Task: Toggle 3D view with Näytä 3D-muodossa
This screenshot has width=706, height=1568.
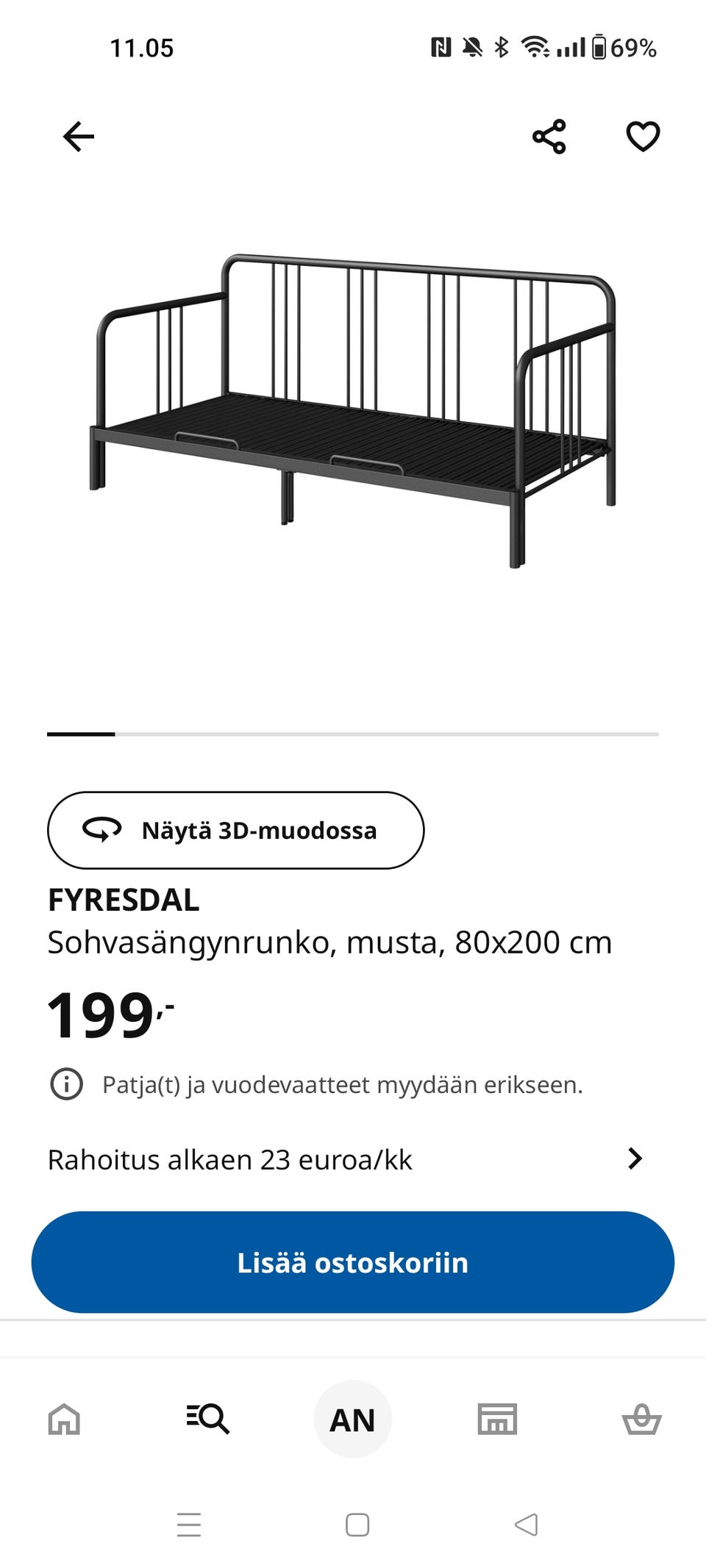Action: coord(235,831)
